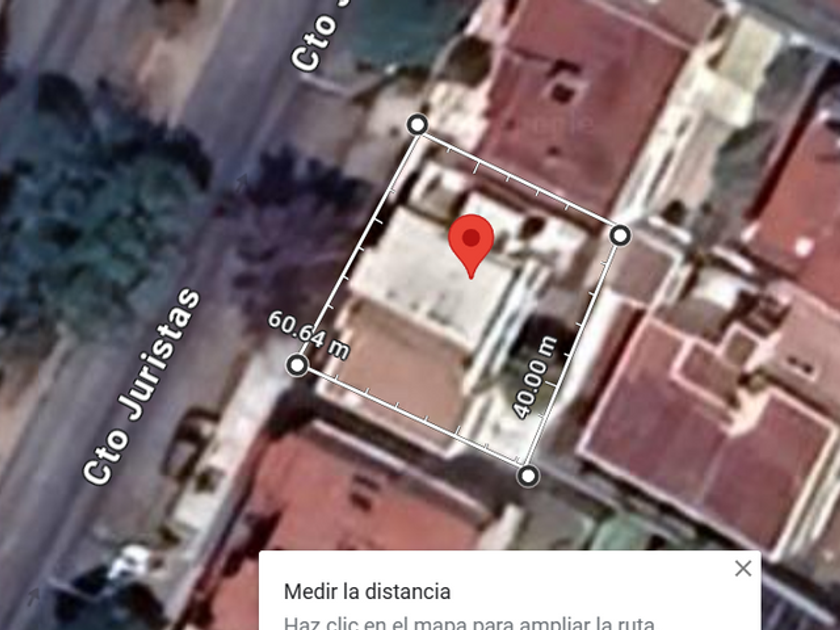Close the Medir la distancia panel
840x630 pixels.
742,569
